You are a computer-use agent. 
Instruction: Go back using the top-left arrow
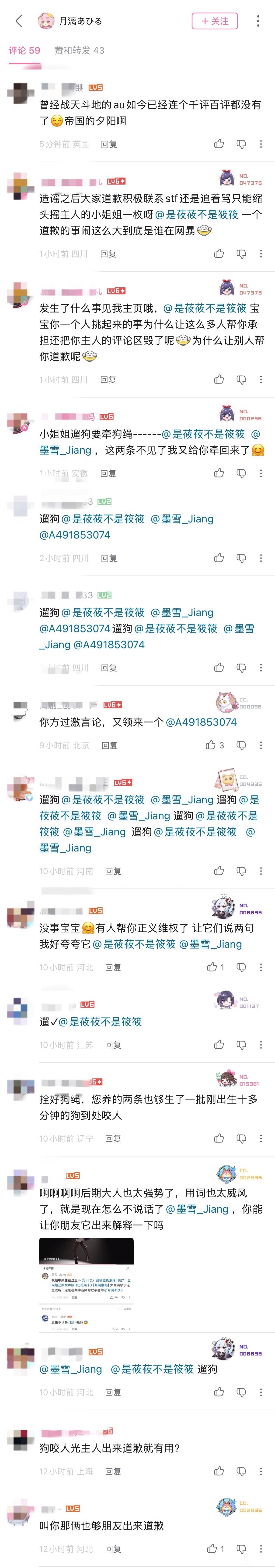[x=19, y=21]
